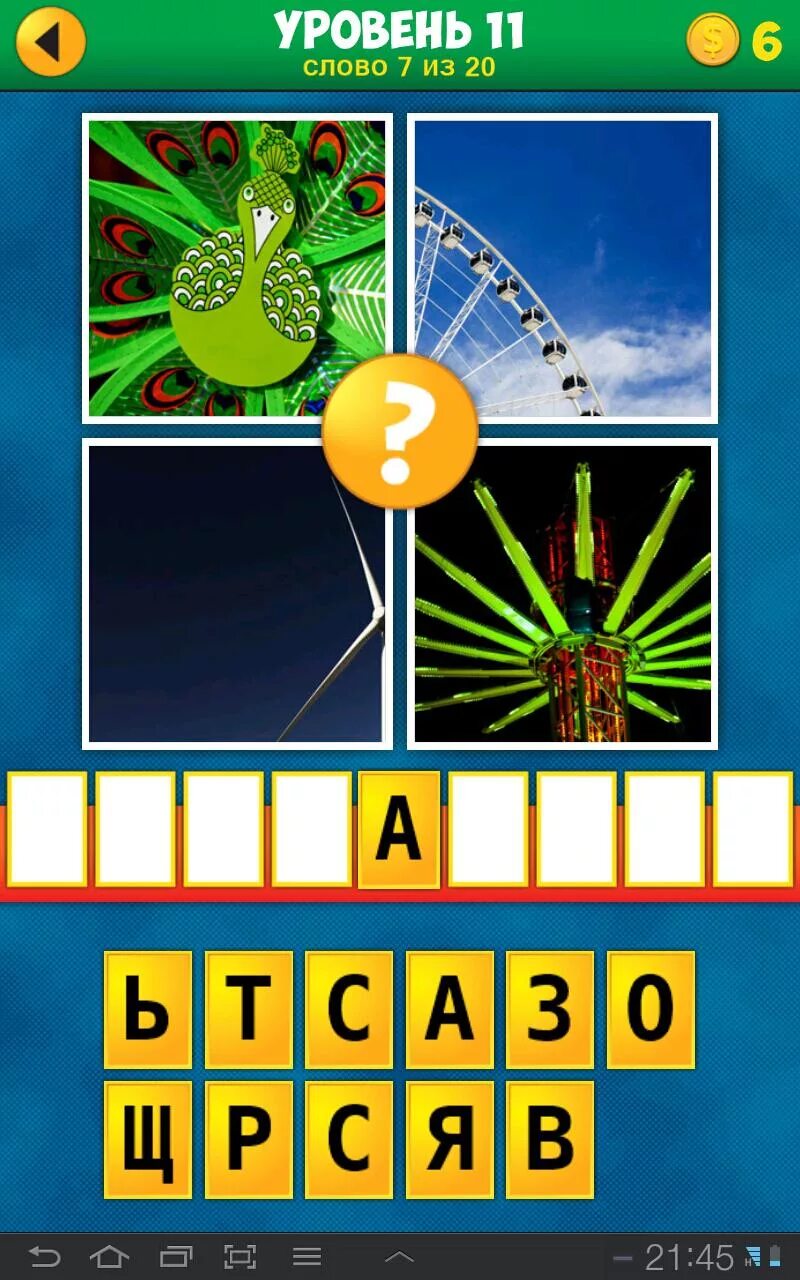800x1280 pixels.
Task: Go back using the orange arrow button
Action: (51, 41)
